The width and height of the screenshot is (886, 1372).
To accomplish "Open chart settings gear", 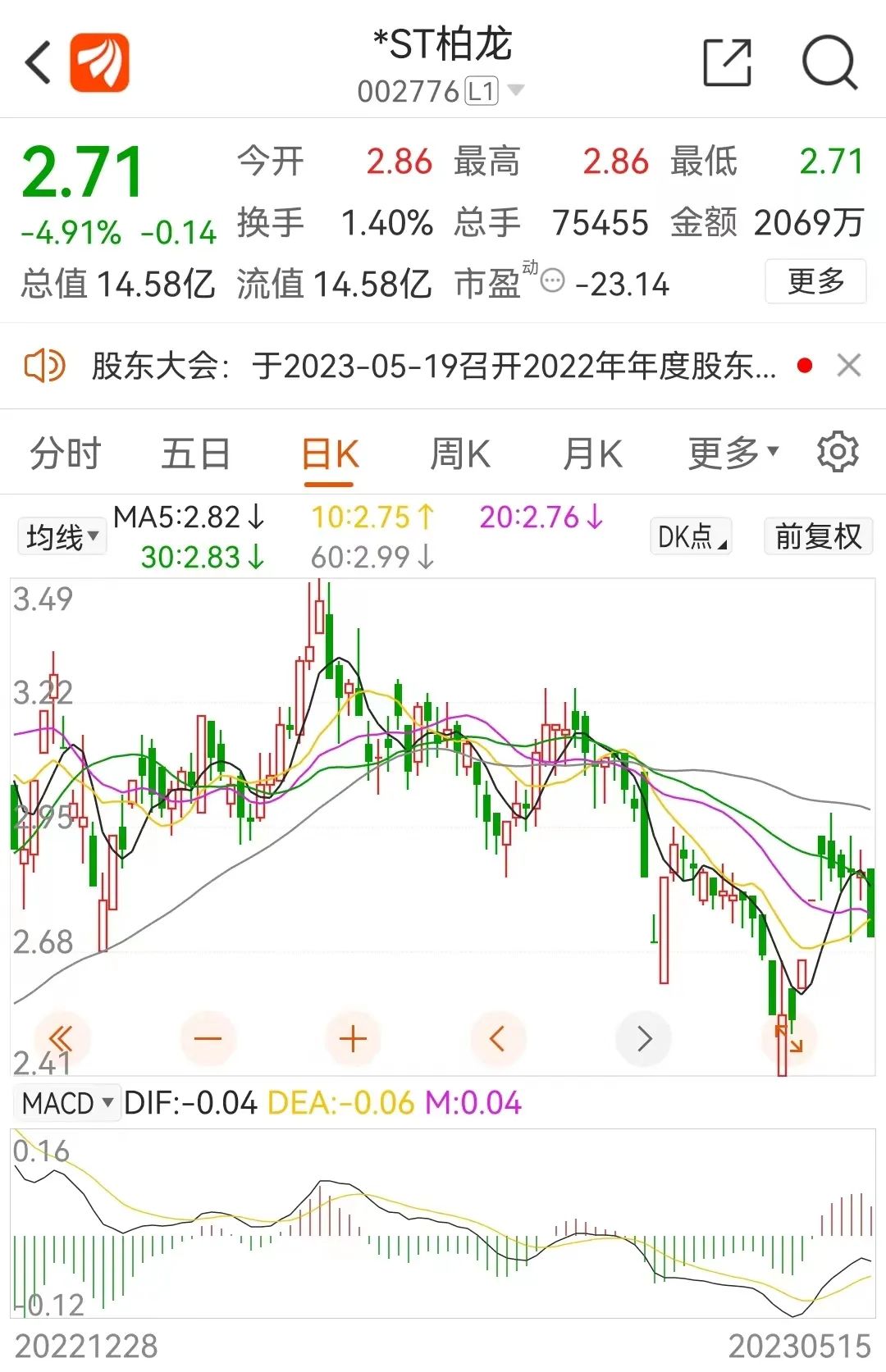I will 838,452.
